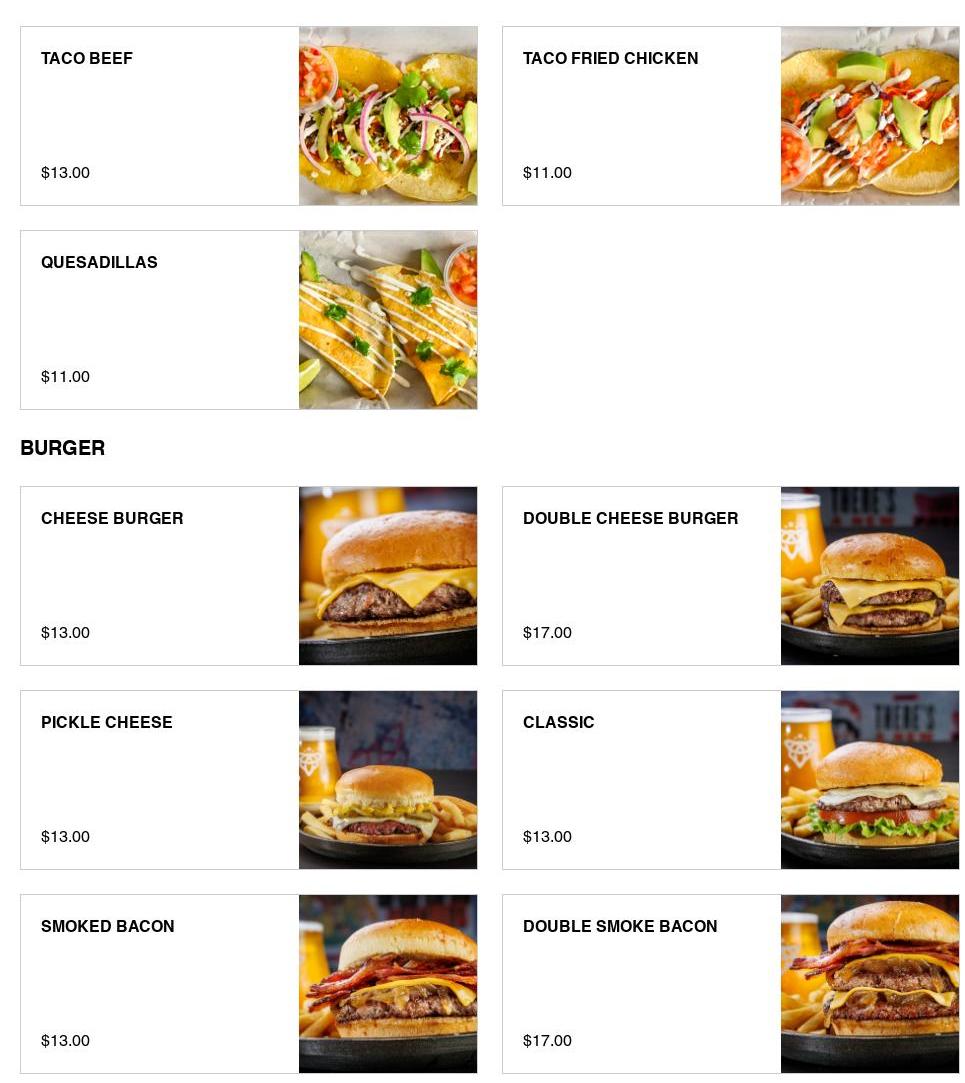The height and width of the screenshot is (1083, 965).
Task: Open the Smoked Bacon burger
Action: [x=248, y=984]
